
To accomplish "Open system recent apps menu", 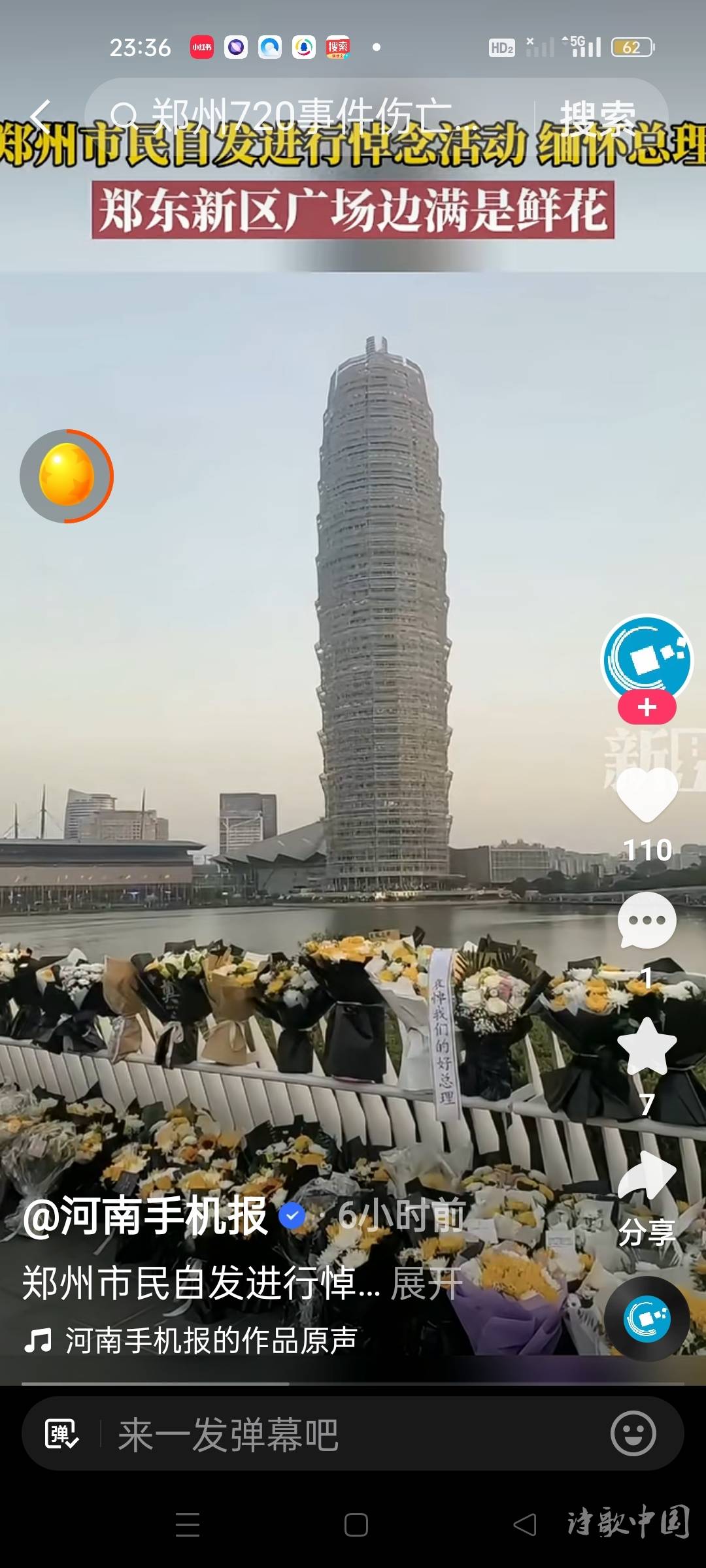I will [x=188, y=1525].
